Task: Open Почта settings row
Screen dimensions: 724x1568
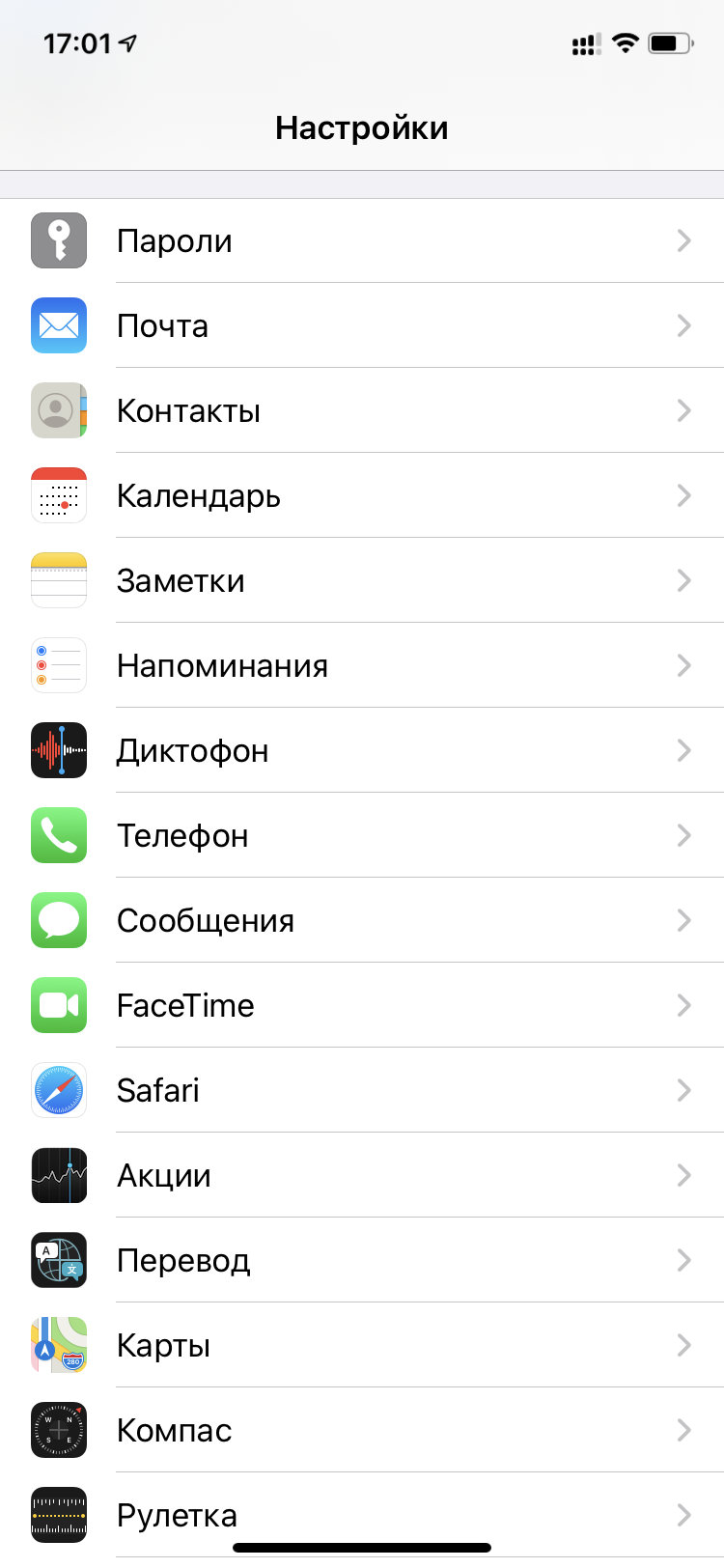Action: [362, 326]
